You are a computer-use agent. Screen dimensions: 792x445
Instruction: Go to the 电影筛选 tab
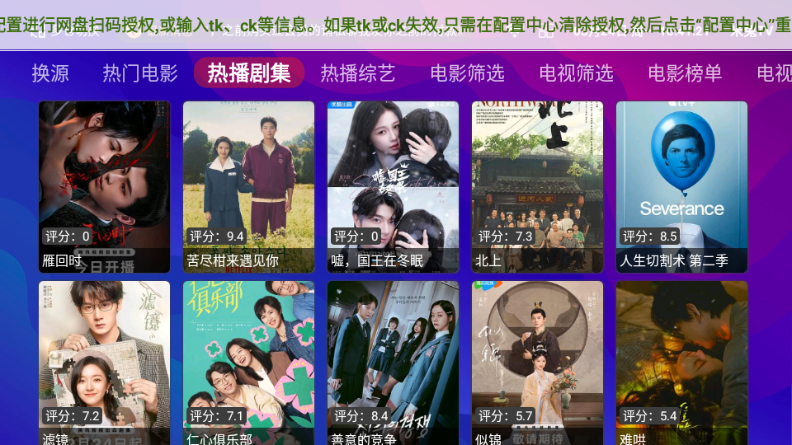point(467,73)
